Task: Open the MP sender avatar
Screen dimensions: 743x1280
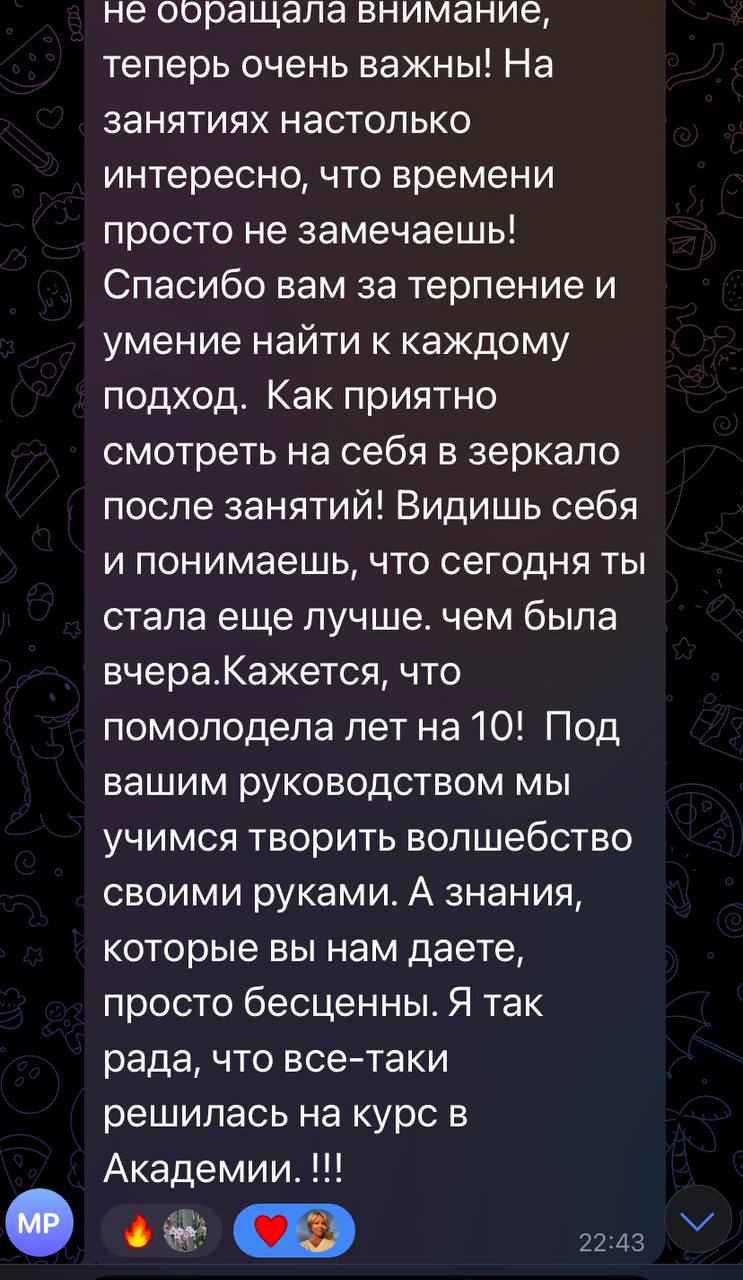Action: pos(39,1223)
